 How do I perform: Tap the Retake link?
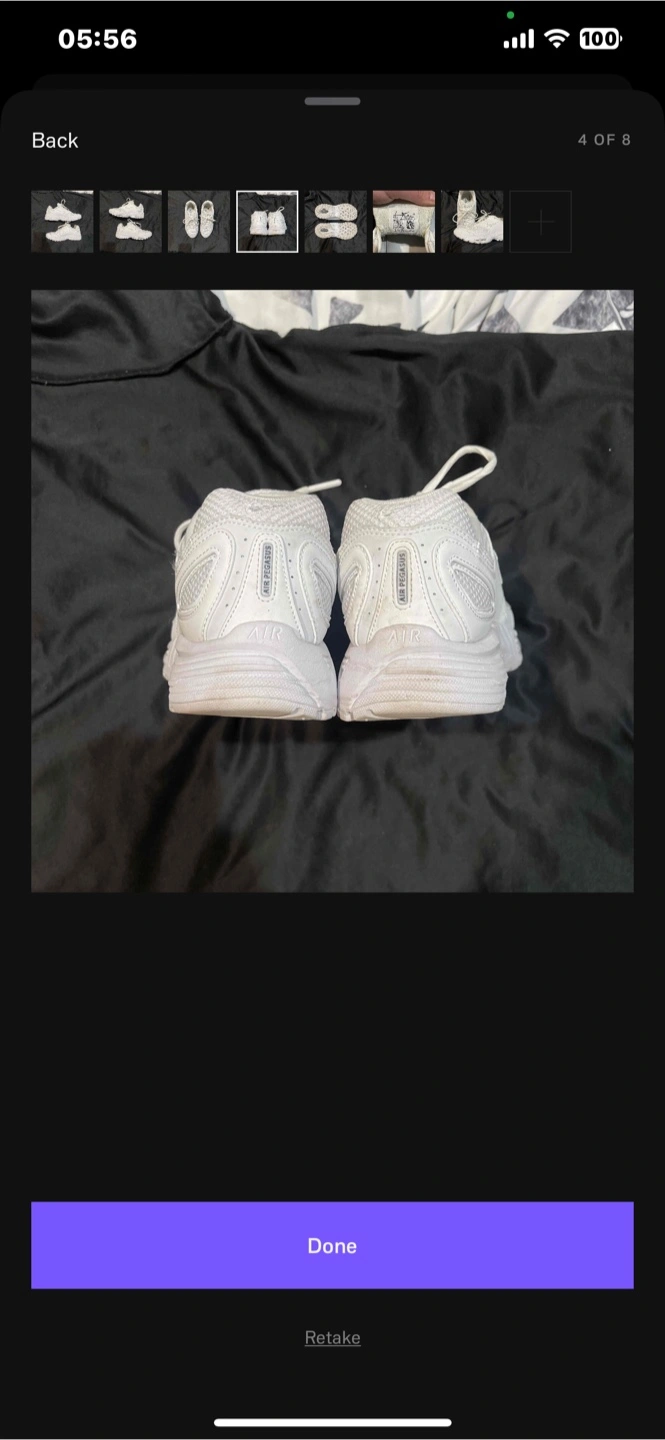pyautogui.click(x=332, y=1338)
